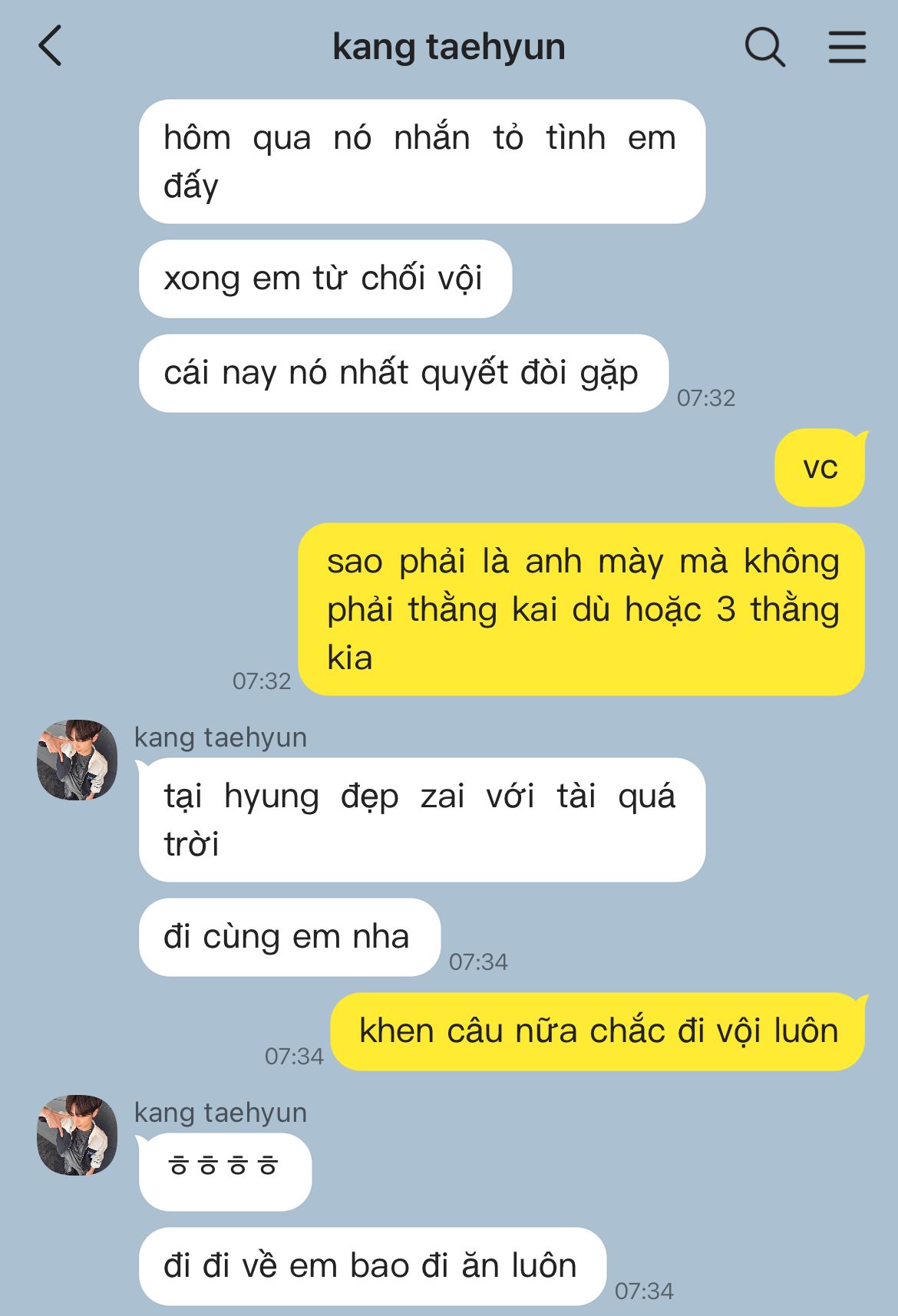Viewport: 898px width, 1316px height.
Task: Open the chat menu with three lines
Action: (x=847, y=47)
